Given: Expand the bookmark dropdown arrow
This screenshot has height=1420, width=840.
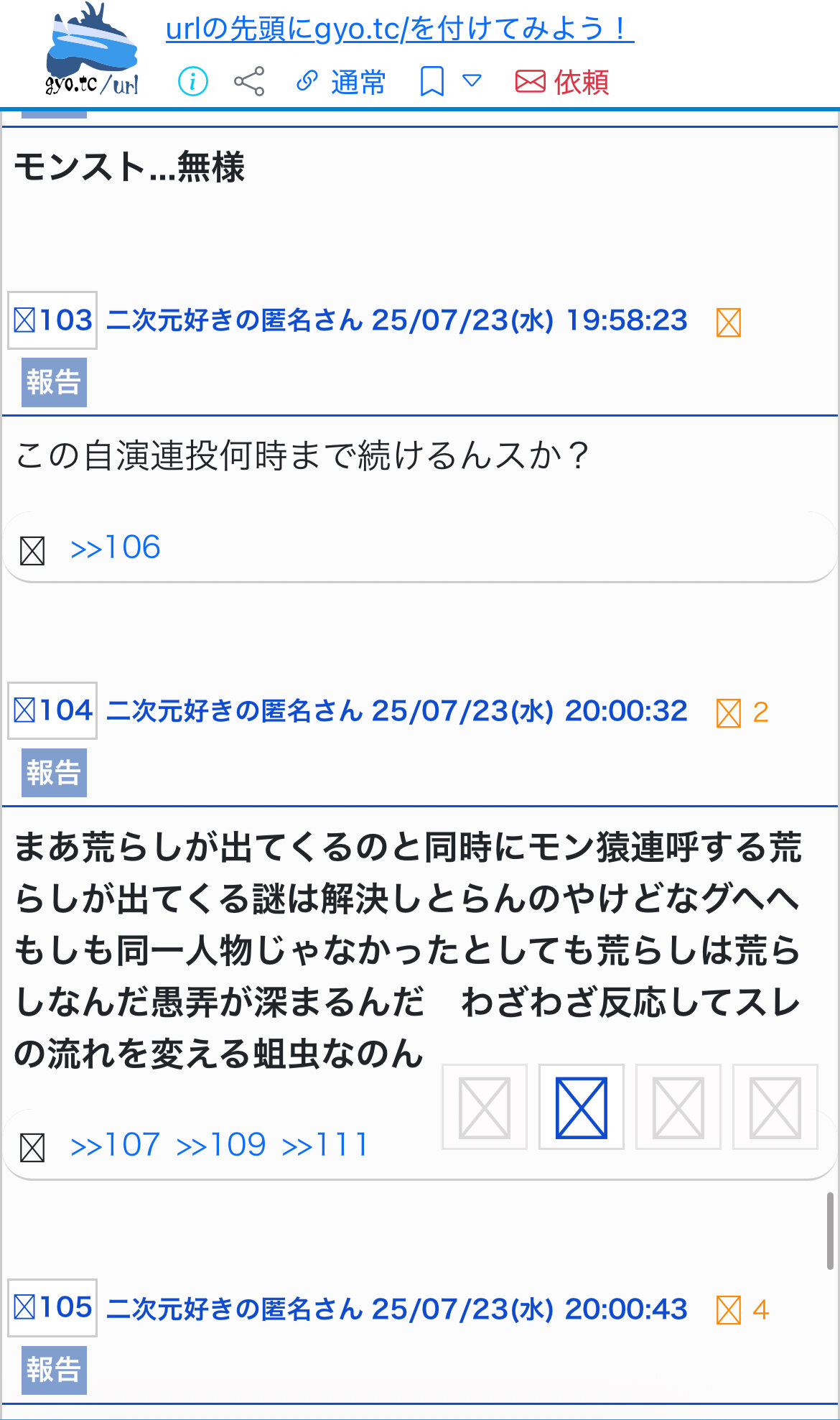Looking at the screenshot, I should [472, 80].
